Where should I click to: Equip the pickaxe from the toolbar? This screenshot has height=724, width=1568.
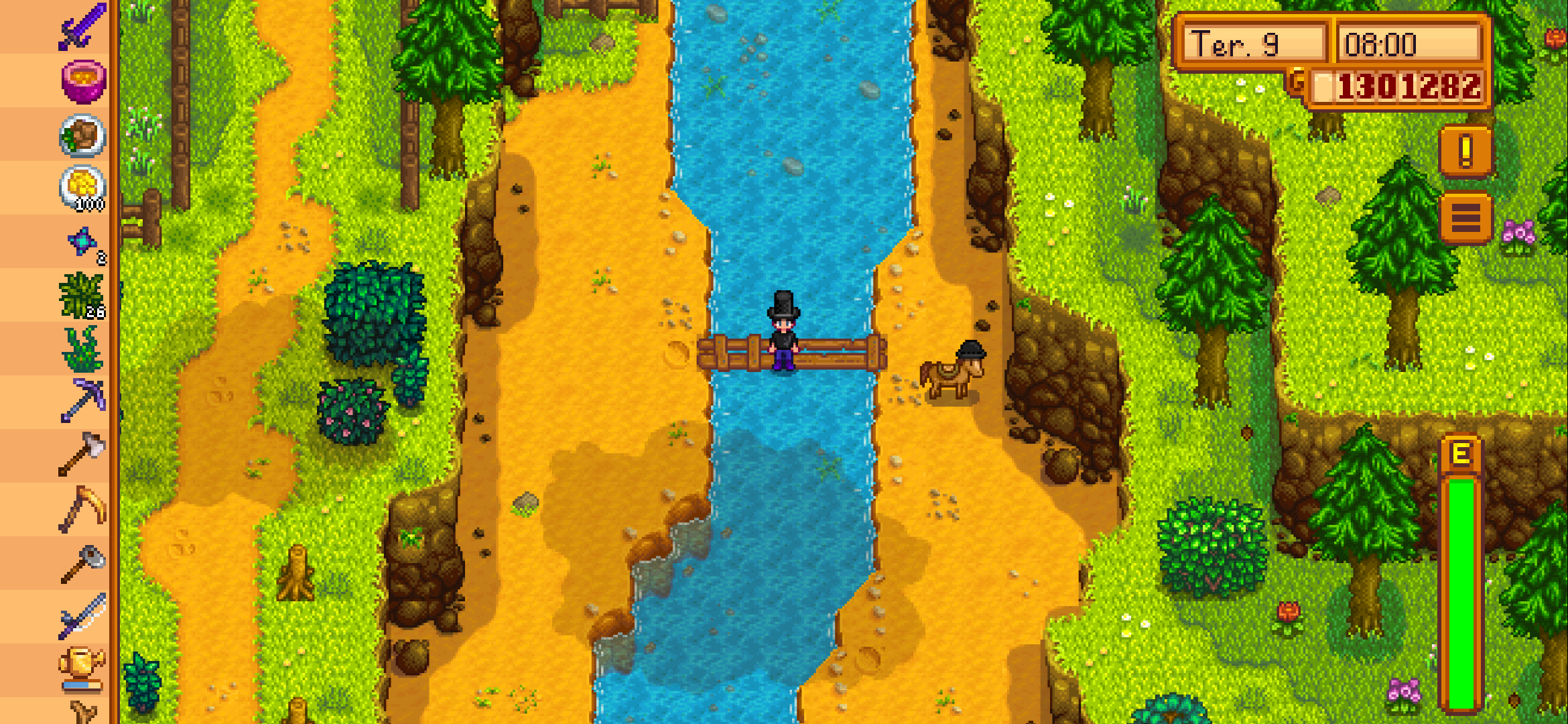coord(82,402)
